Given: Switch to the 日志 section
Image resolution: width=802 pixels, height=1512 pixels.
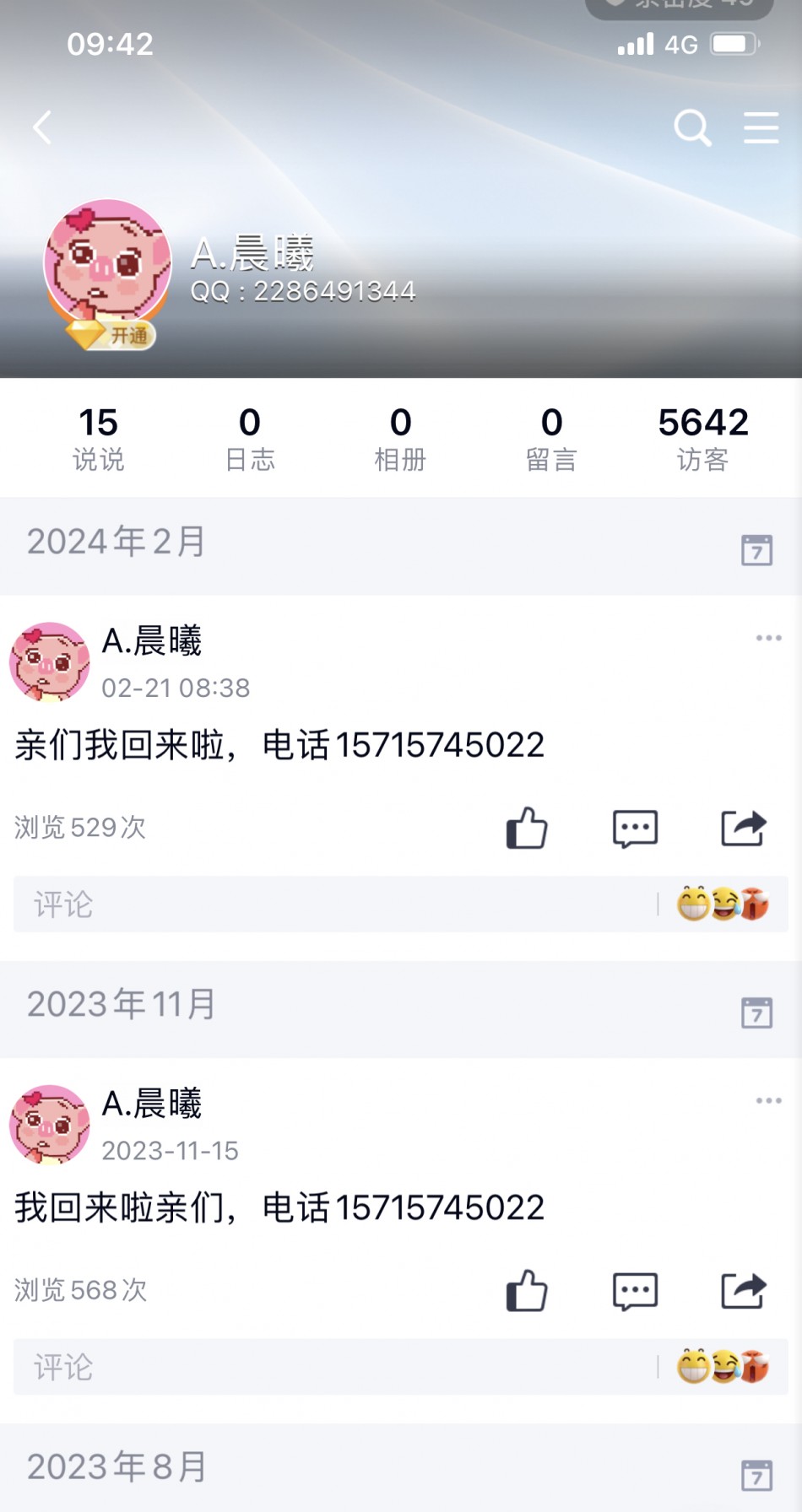Looking at the screenshot, I should point(250,438).
